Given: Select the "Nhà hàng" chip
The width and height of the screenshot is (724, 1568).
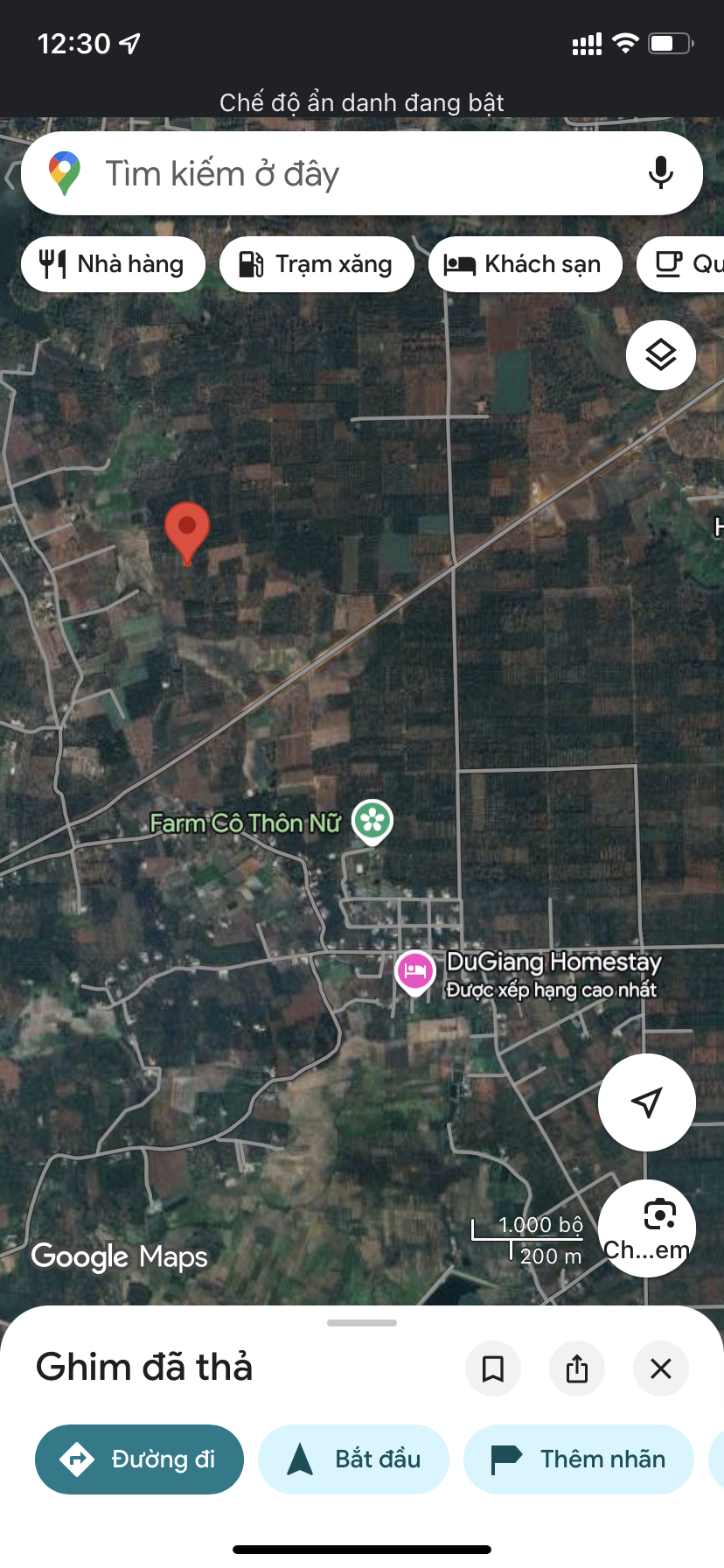Looking at the screenshot, I should coord(113,264).
